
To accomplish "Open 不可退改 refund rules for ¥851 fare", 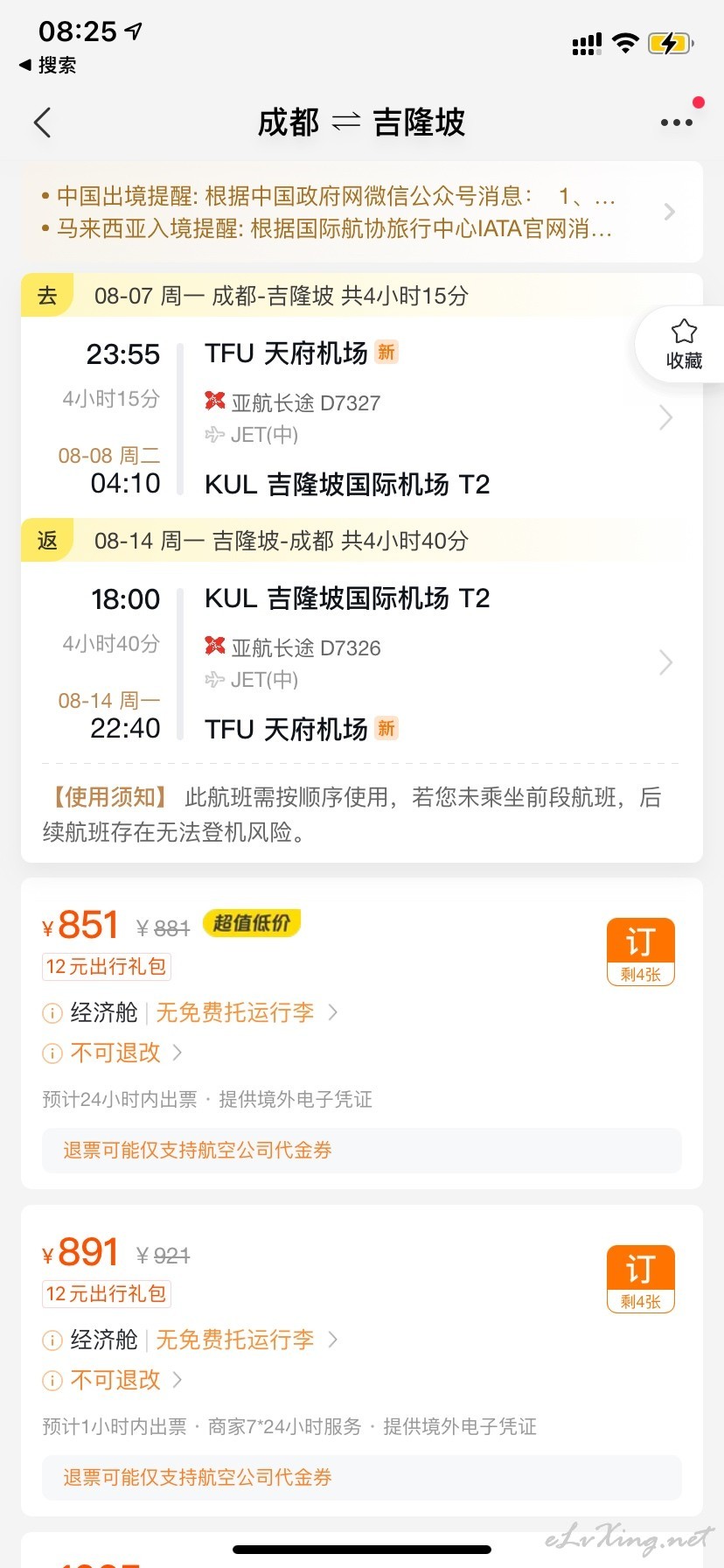I will (126, 1053).
